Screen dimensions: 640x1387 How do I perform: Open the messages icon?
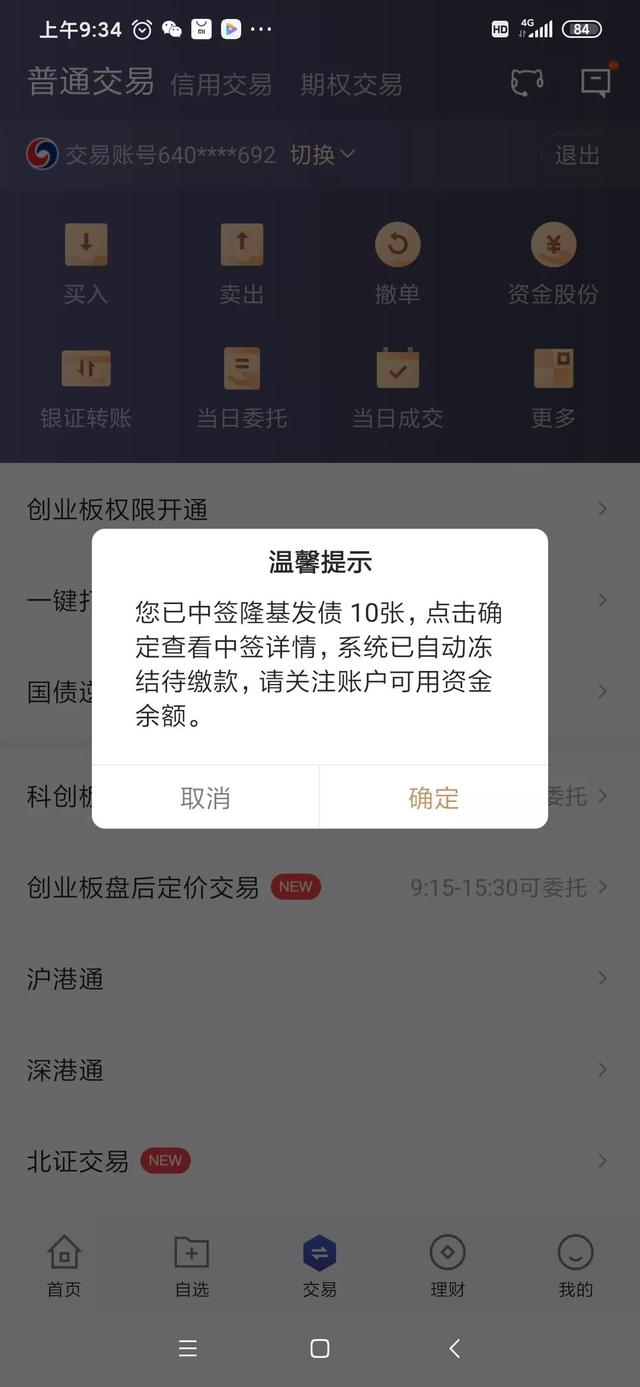[596, 81]
